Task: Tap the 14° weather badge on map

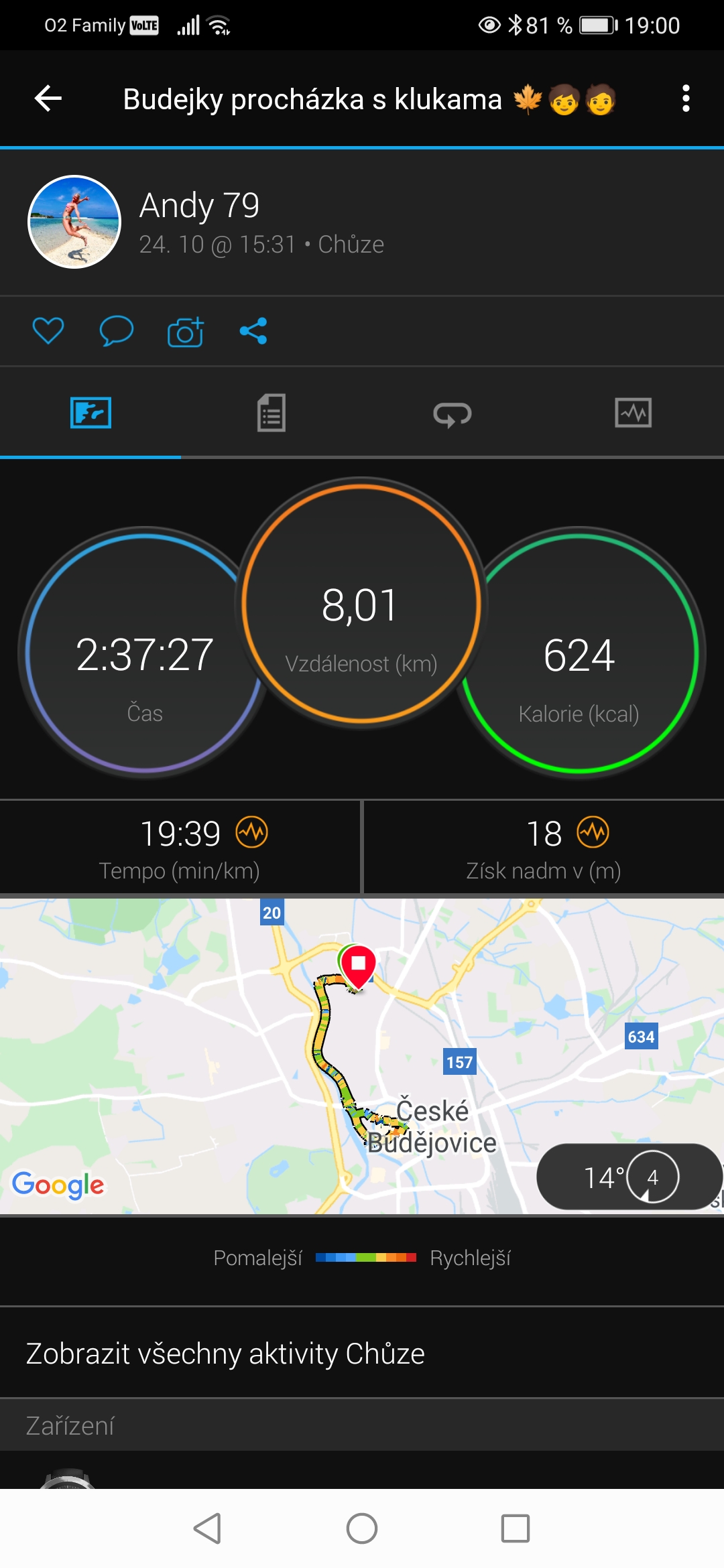Action: tap(629, 1177)
